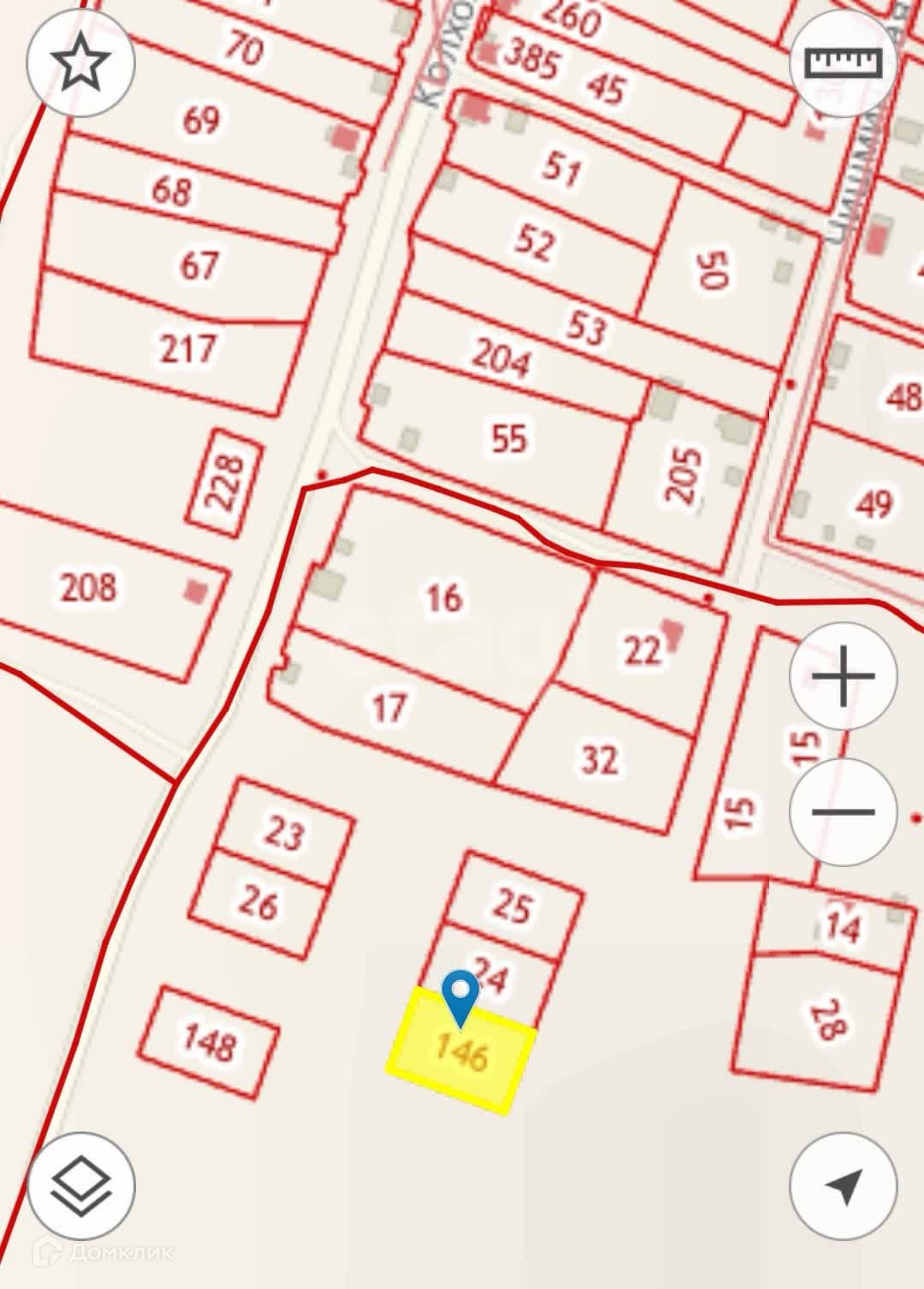This screenshot has width=924, height=1289.
Task: Open the ruler measurement tool
Action: point(843,62)
